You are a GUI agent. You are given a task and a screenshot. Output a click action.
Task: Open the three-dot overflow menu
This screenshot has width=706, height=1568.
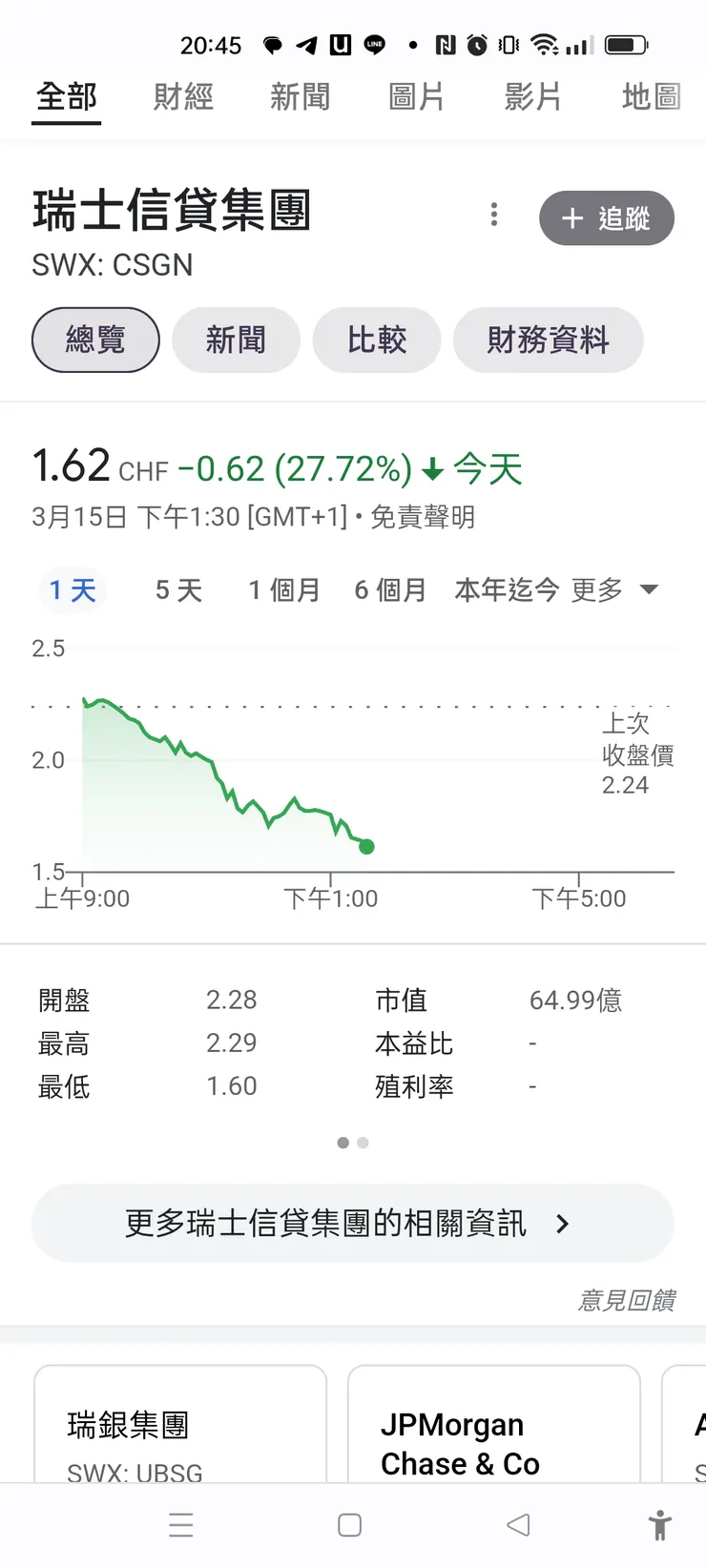[x=493, y=216]
